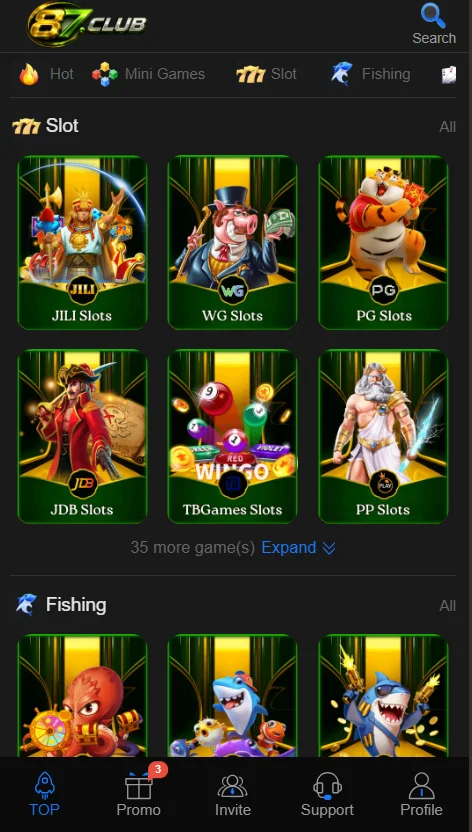View All in the Fishing section

coord(447,606)
